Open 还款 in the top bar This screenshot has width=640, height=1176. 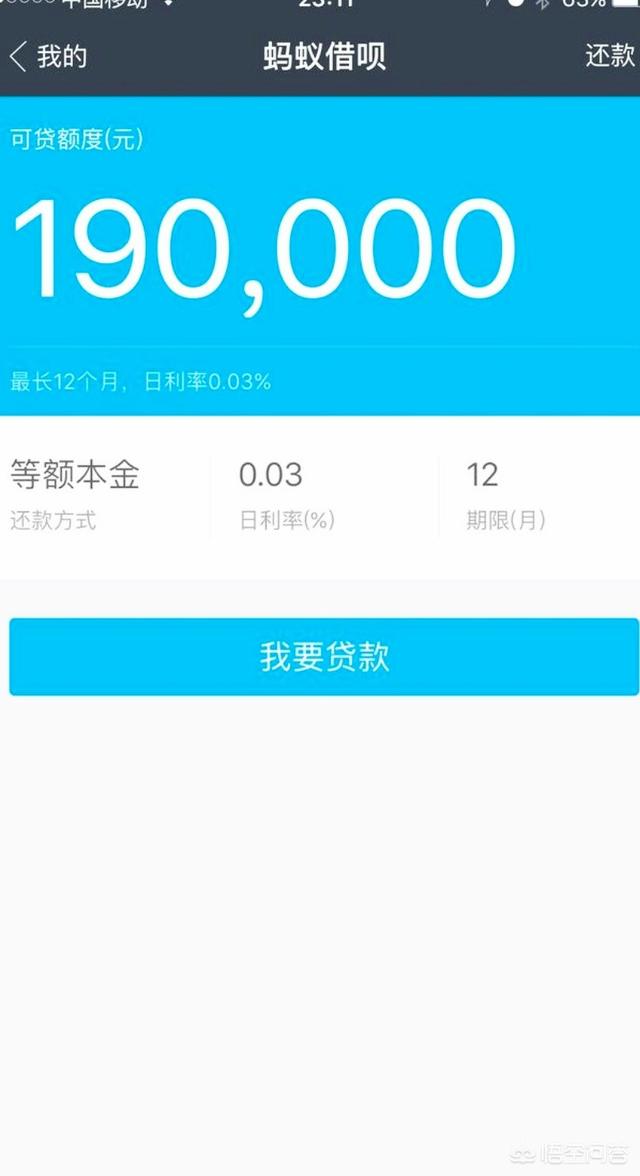click(610, 56)
